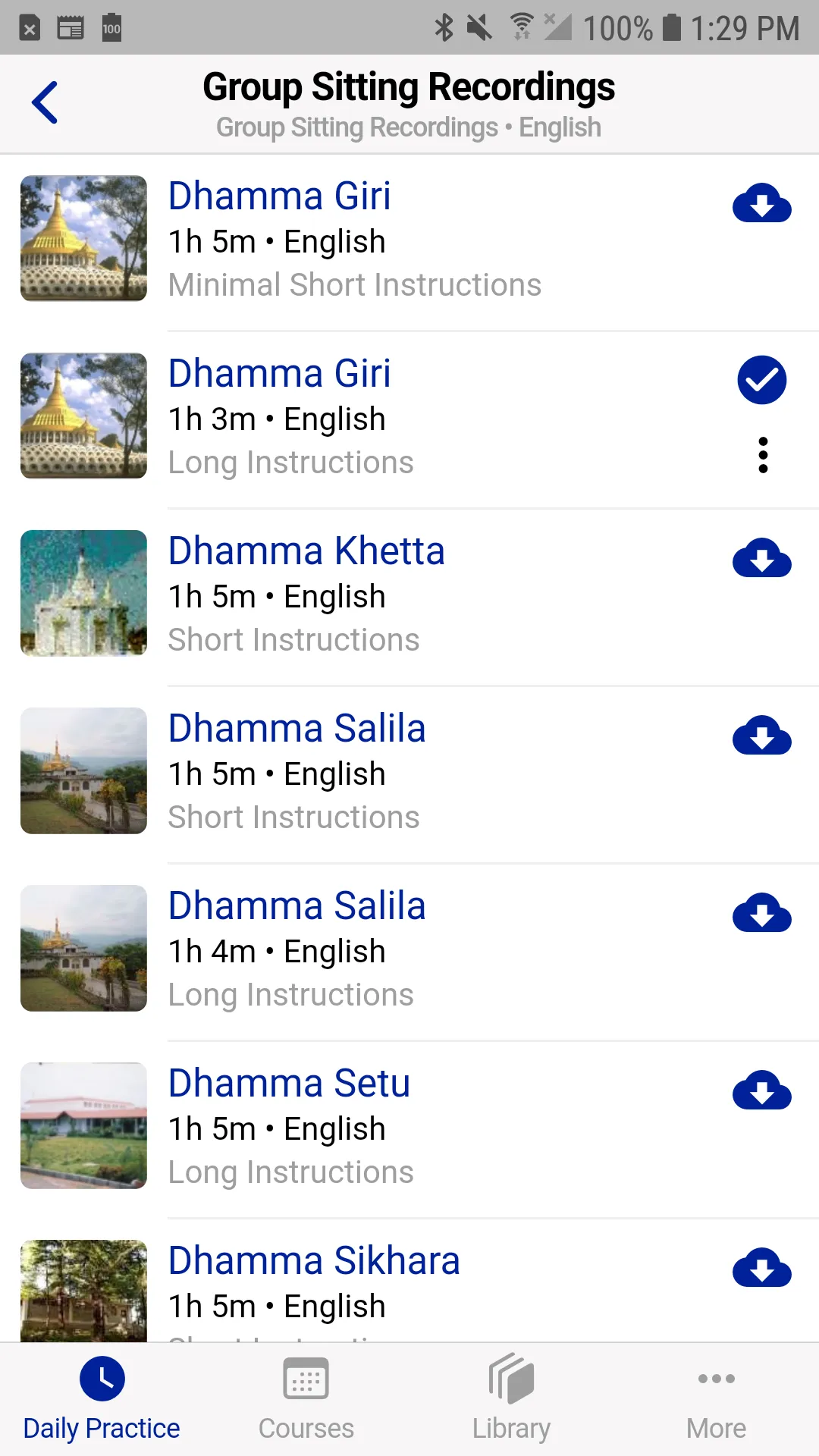Viewport: 819px width, 1456px height.
Task: Open Dhamma Giri 1h 5m recording
Action: [x=356, y=240]
